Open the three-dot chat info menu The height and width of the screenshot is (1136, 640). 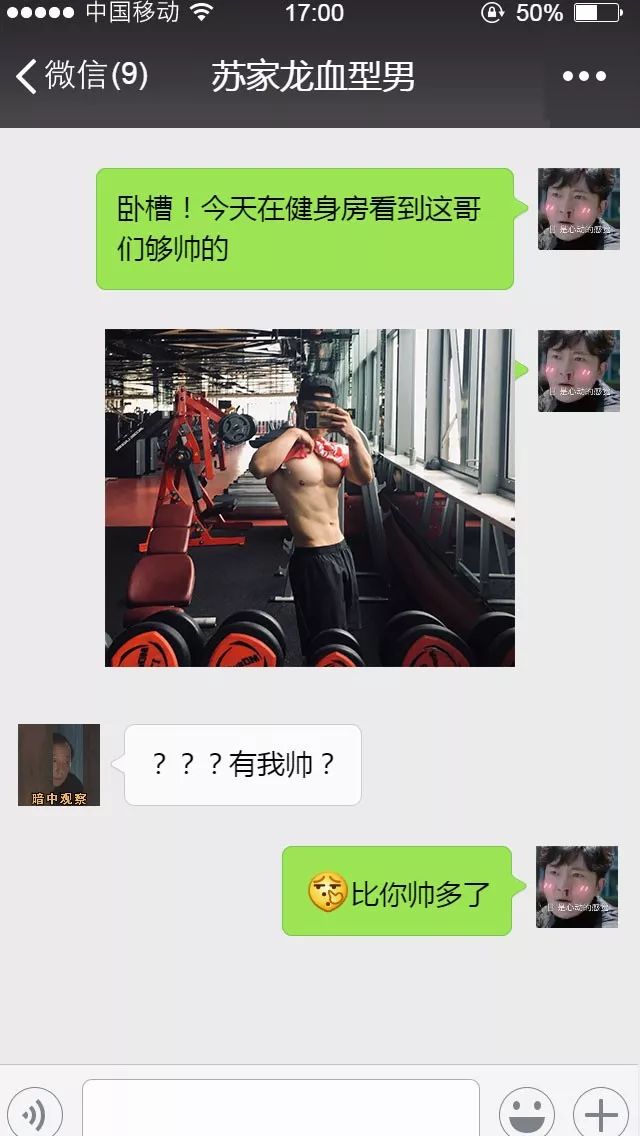[x=584, y=76]
